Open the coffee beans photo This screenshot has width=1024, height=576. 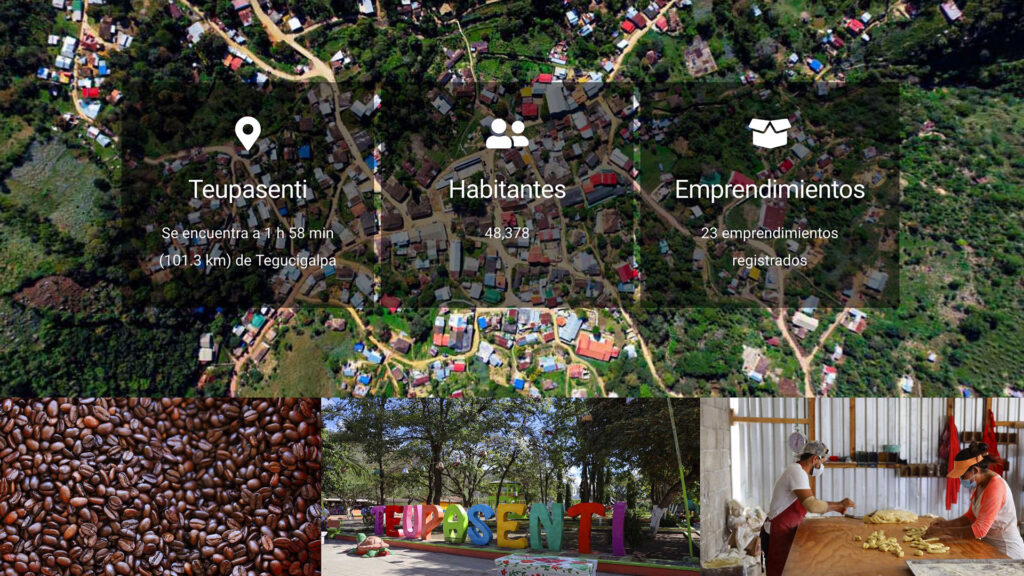[160, 487]
